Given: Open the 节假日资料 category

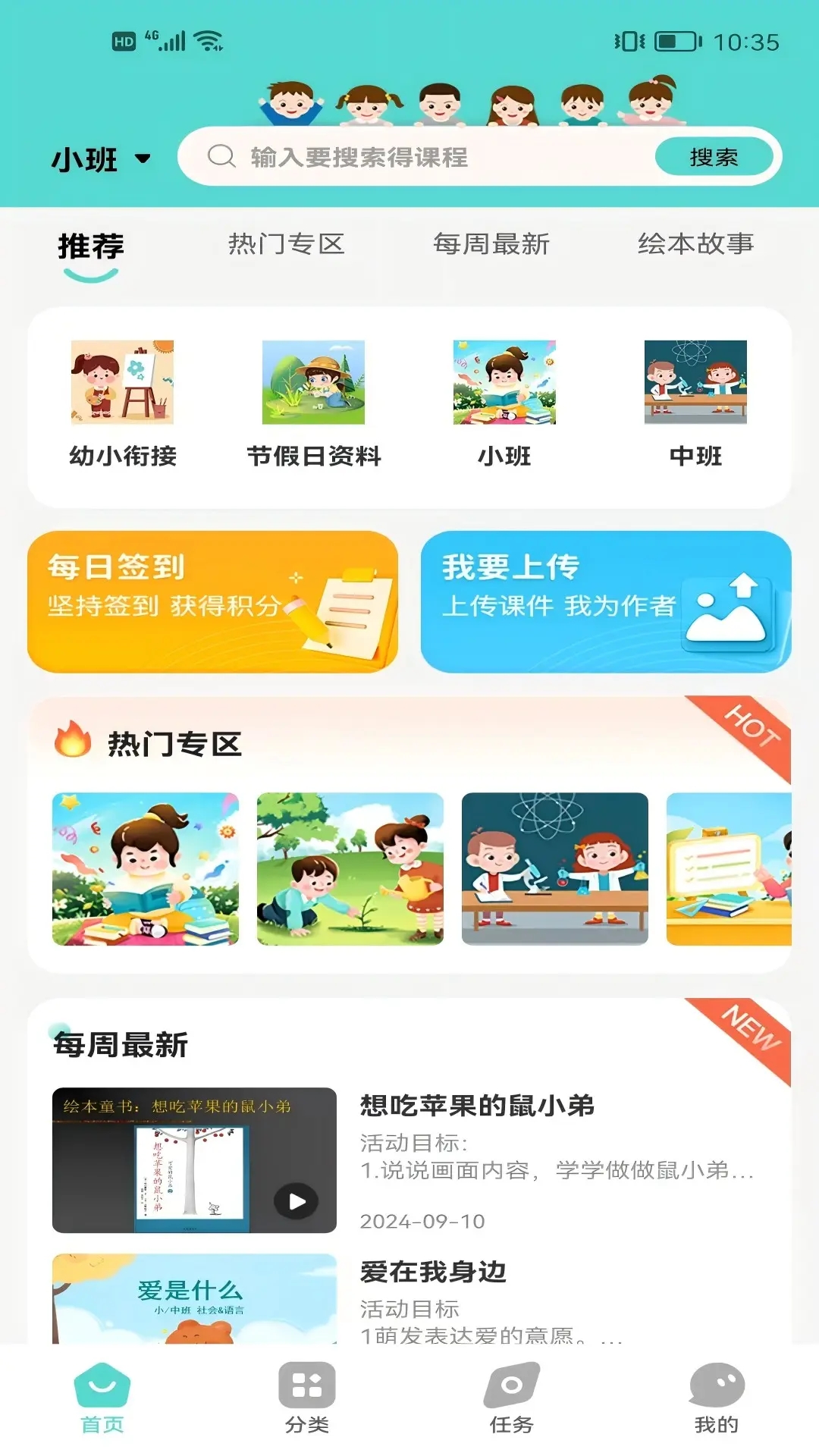Looking at the screenshot, I should tap(313, 403).
